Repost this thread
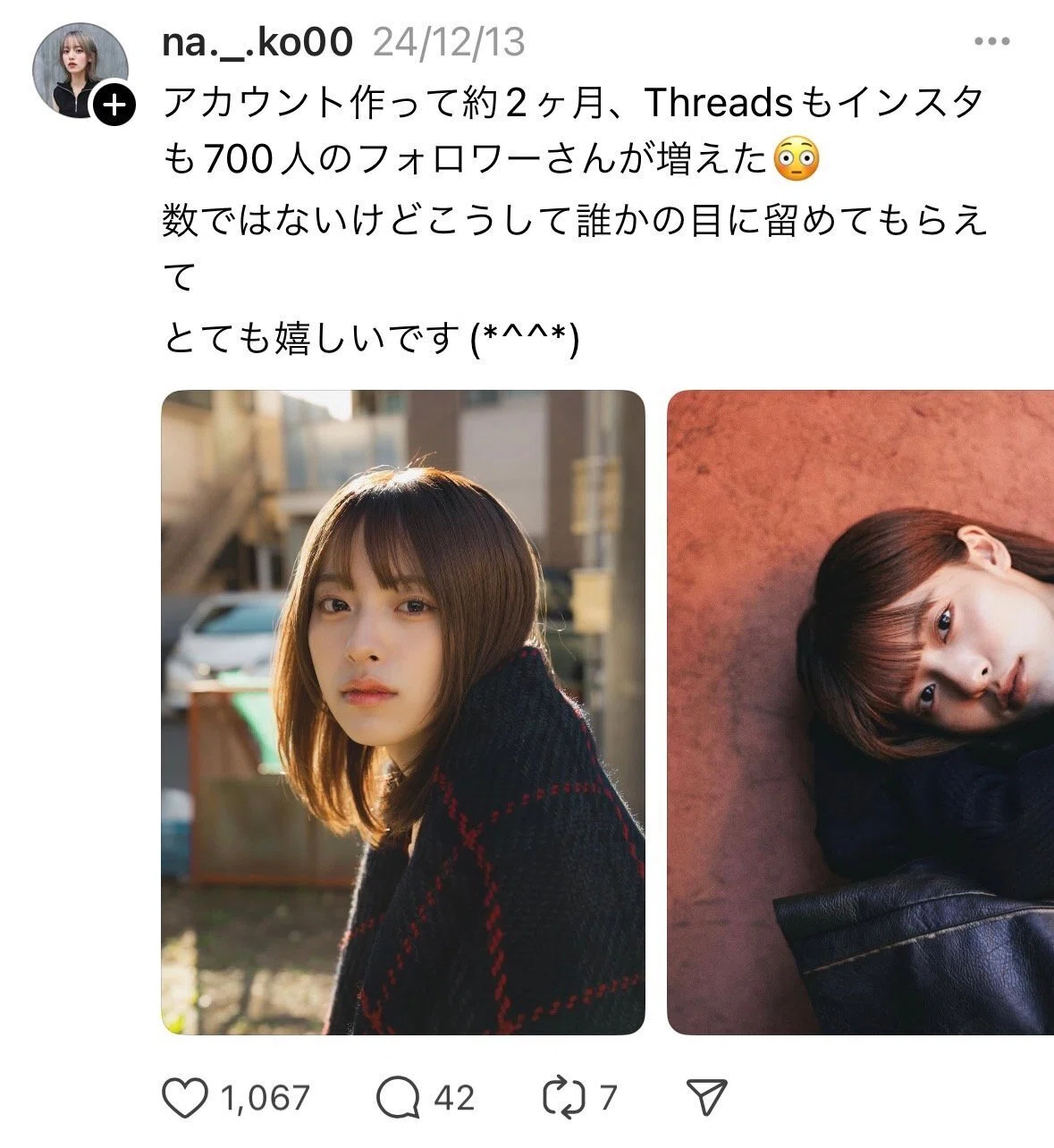Image resolution: width=1054 pixels, height=1148 pixels. tap(564, 1097)
